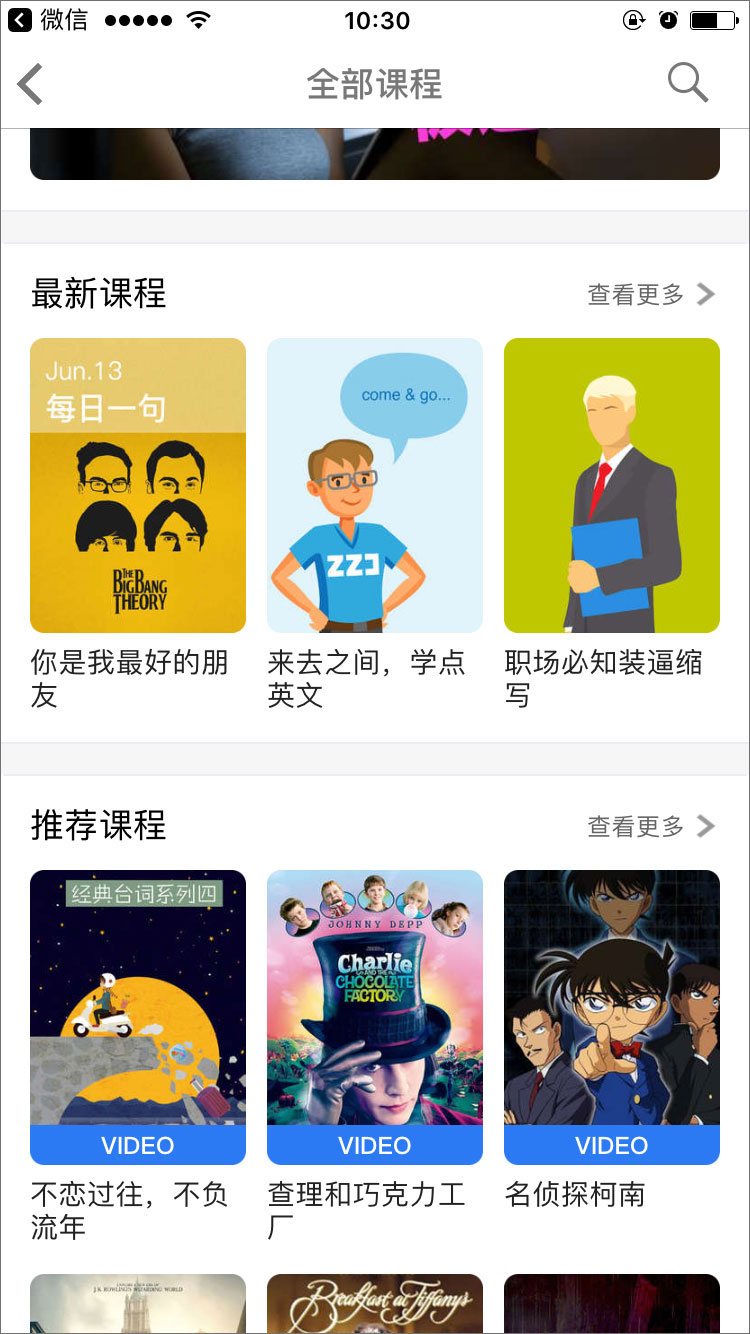Screen dimensions: 750x1334
Task: Return to 微信 via status bar
Action: 48,20
